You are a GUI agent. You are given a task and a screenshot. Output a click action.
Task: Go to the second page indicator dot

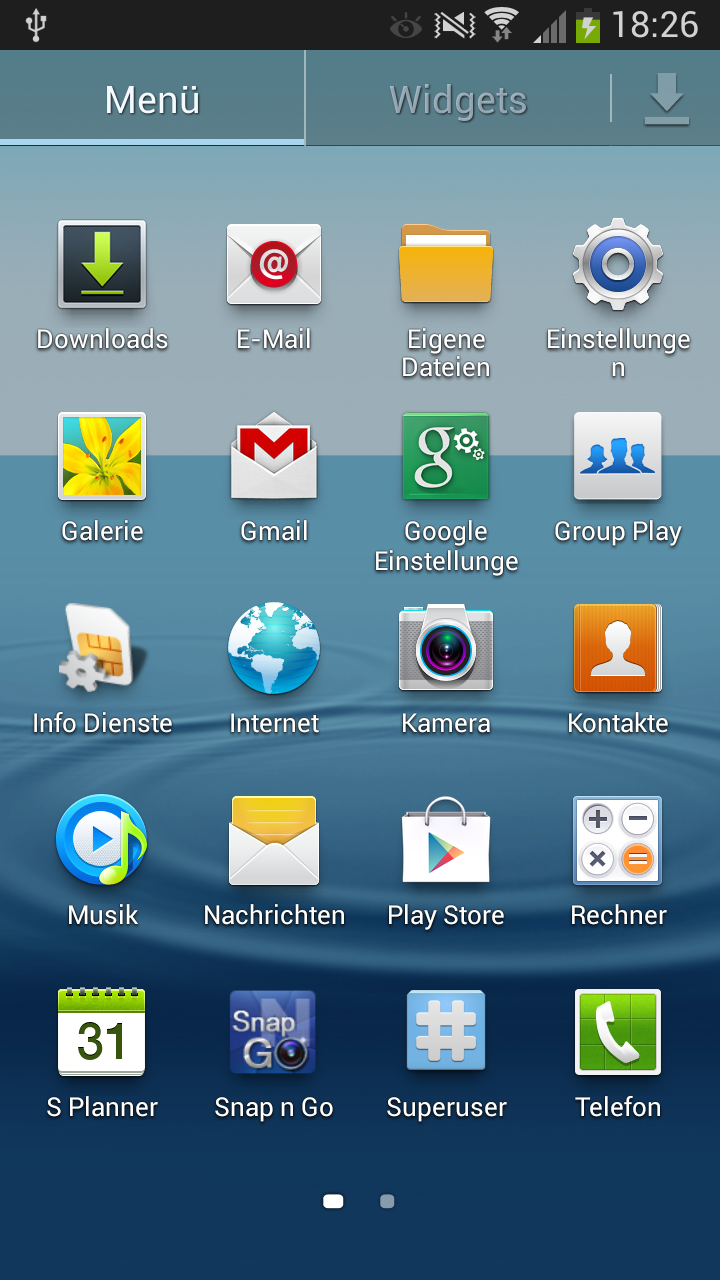[387, 1202]
